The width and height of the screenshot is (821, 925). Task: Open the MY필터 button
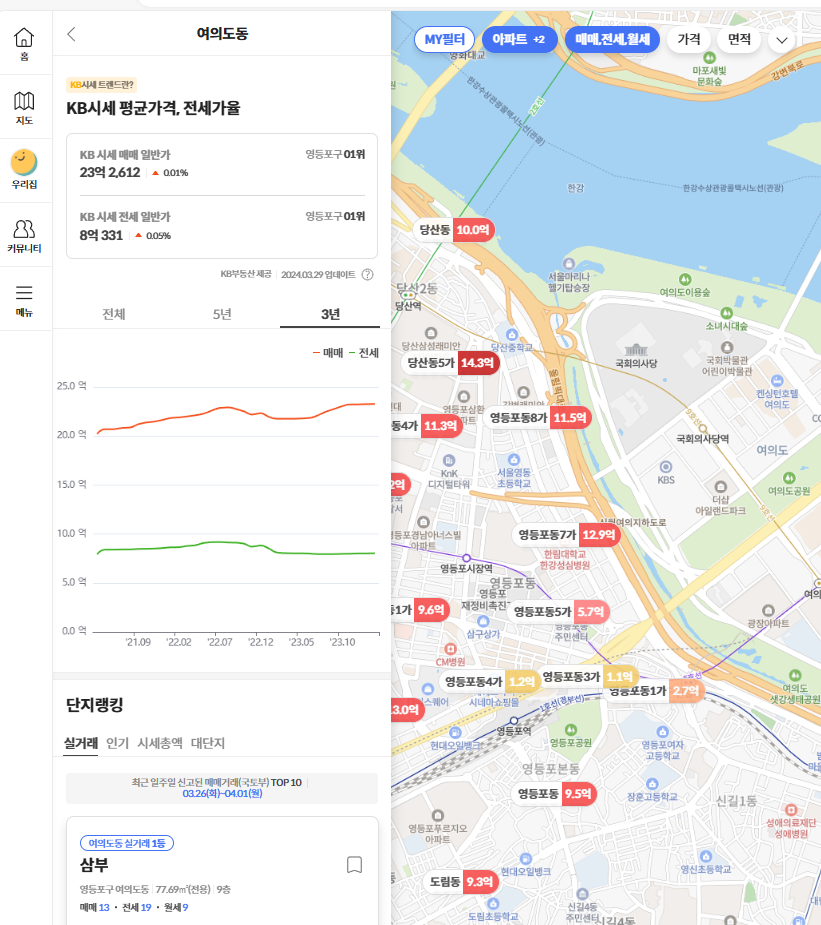pos(446,41)
